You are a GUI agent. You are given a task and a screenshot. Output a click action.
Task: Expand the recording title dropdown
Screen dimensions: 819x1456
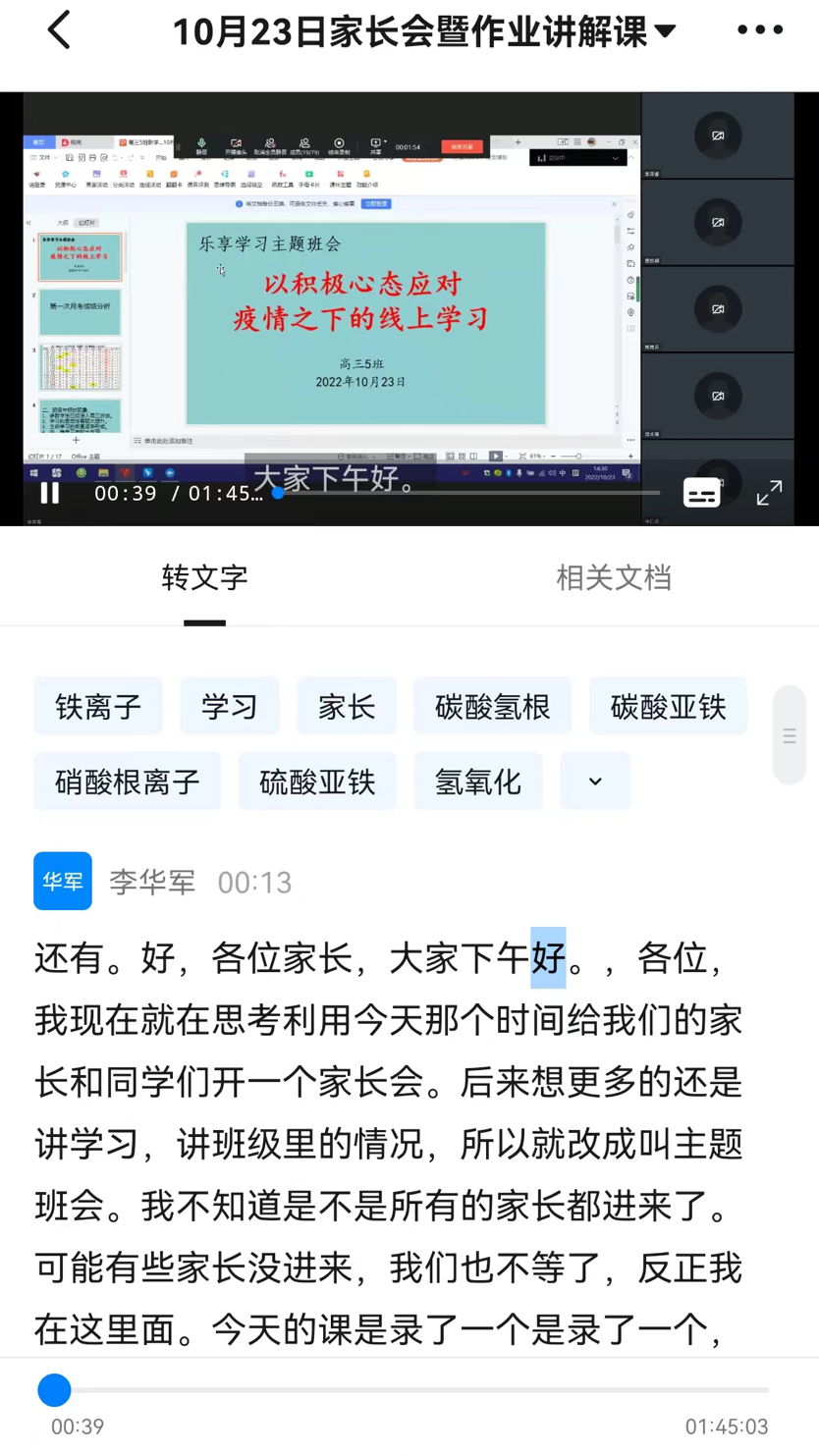(x=666, y=31)
